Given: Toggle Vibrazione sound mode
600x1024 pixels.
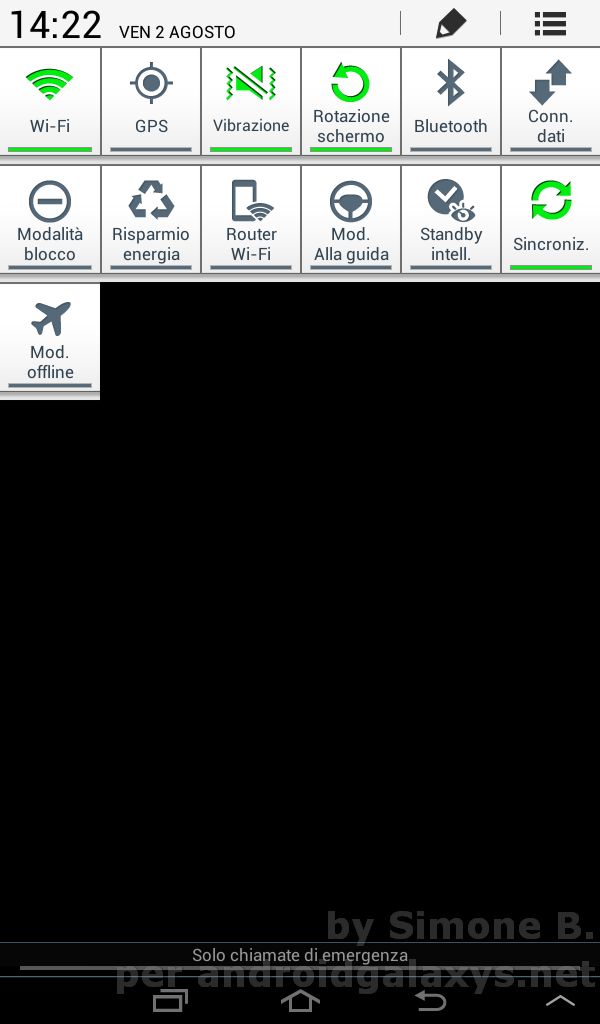Looking at the screenshot, I should (251, 101).
